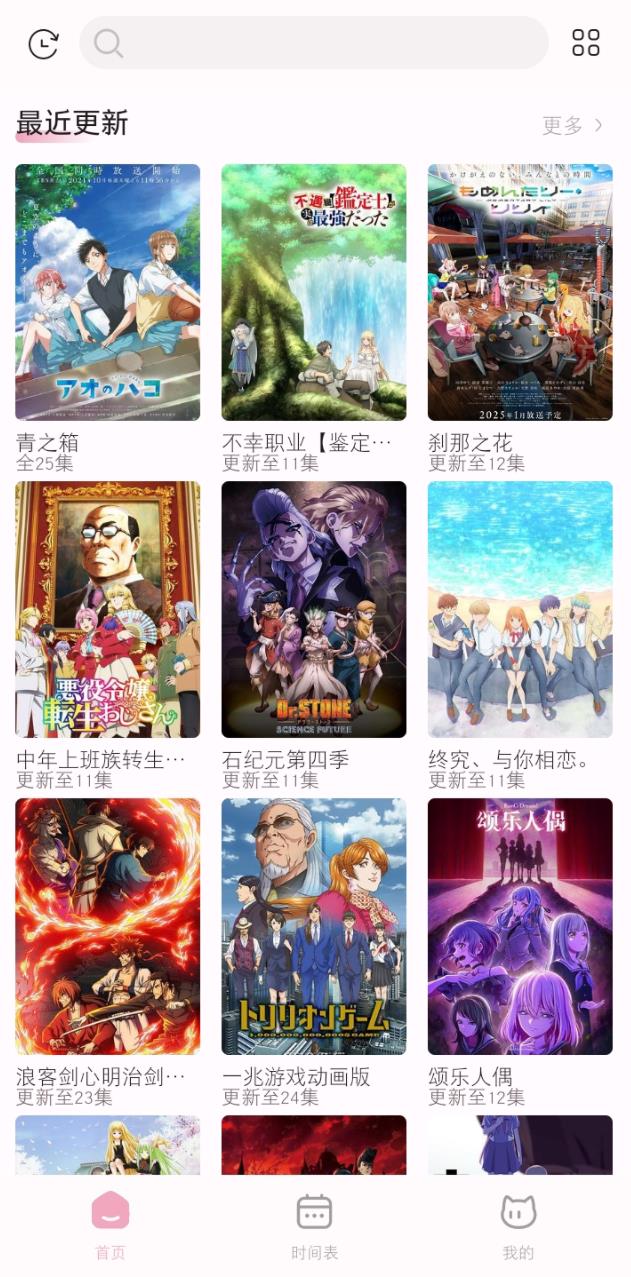Image resolution: width=631 pixels, height=1277 pixels.
Task: Switch to the 我的 tab
Action: [518, 1226]
